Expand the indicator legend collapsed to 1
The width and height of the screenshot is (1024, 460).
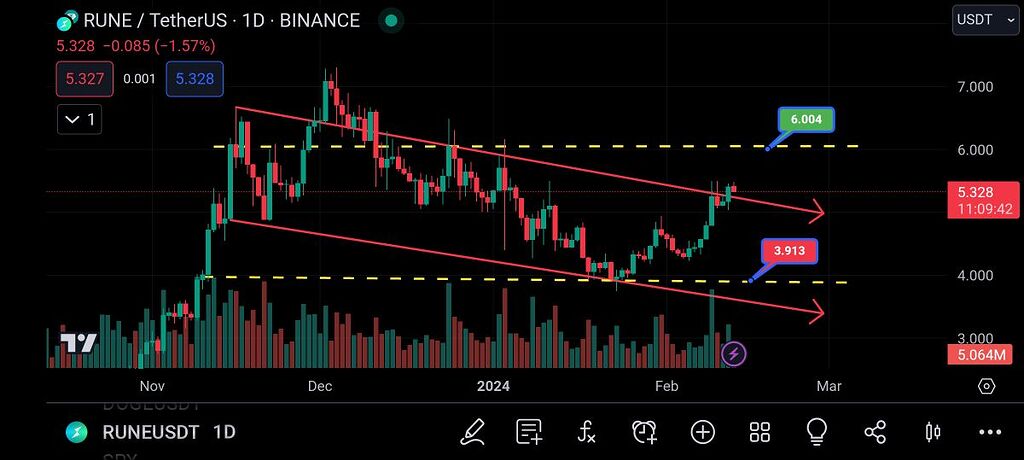pyautogui.click(x=80, y=120)
